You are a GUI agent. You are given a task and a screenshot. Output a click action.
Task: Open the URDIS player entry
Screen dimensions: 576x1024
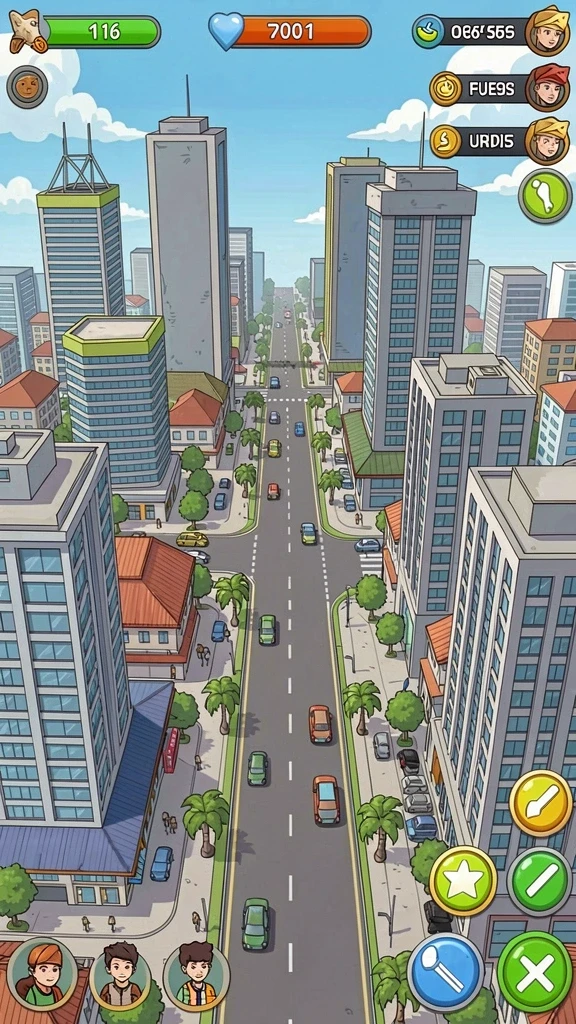tap(500, 140)
